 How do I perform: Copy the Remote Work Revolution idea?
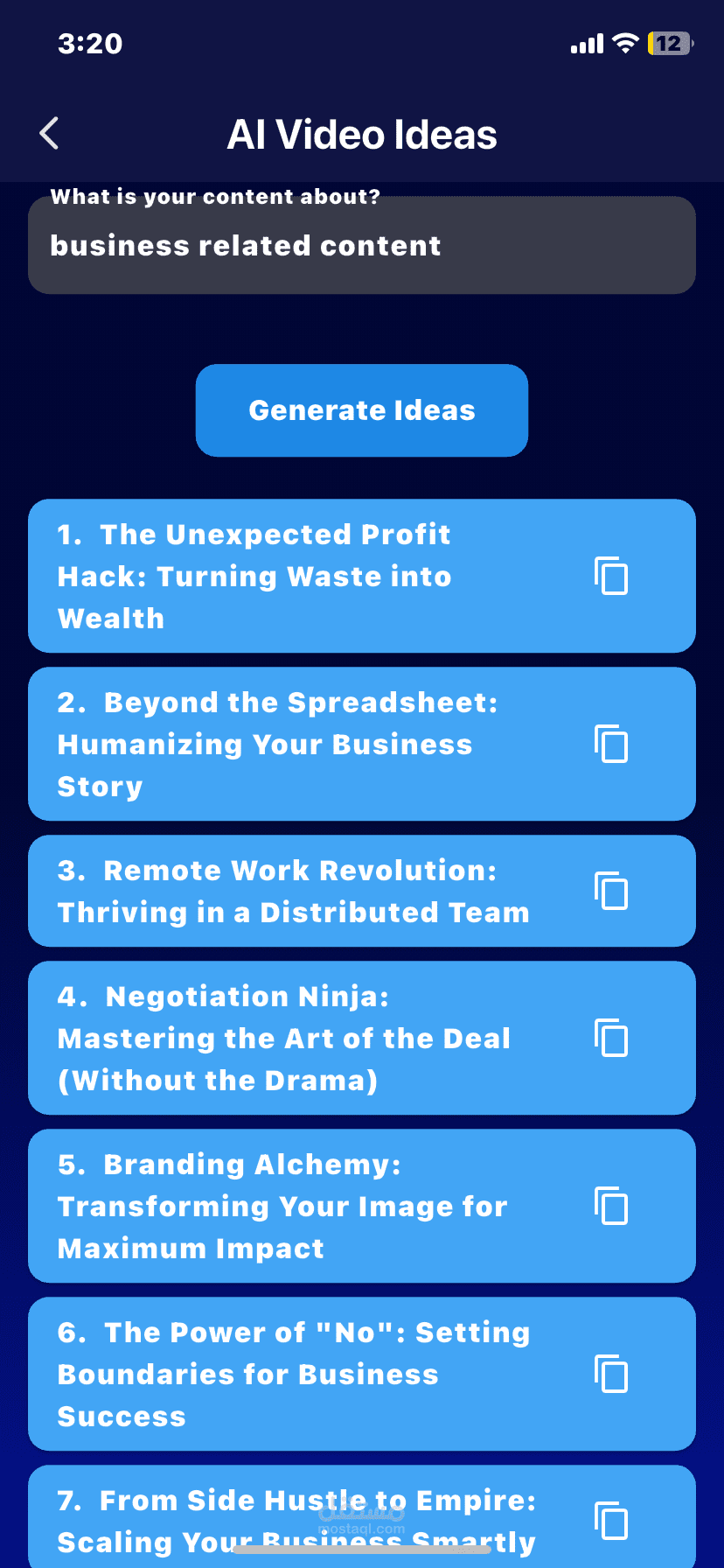pos(611,891)
